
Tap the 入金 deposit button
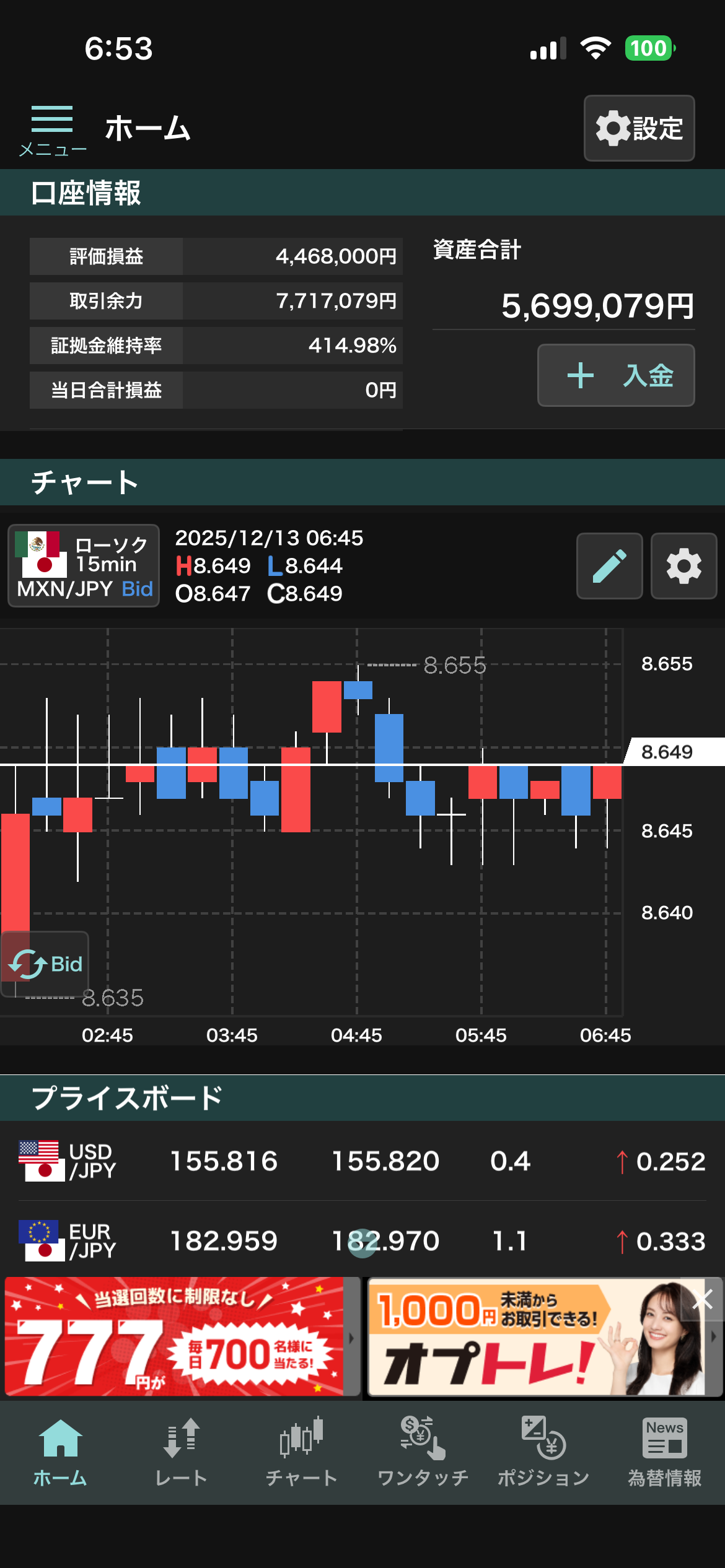615,375
